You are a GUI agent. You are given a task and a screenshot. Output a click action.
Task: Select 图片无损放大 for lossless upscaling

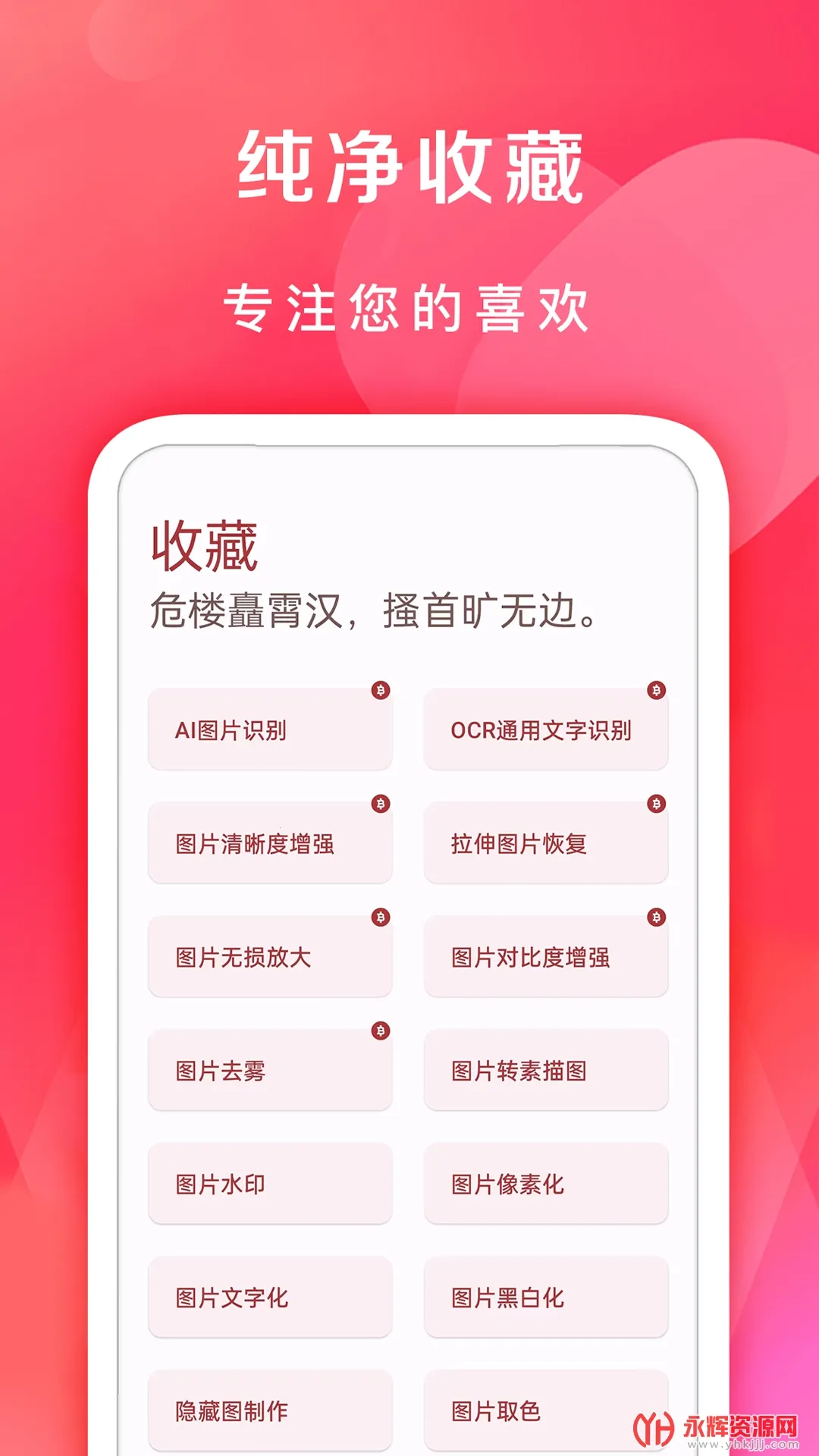tap(271, 957)
